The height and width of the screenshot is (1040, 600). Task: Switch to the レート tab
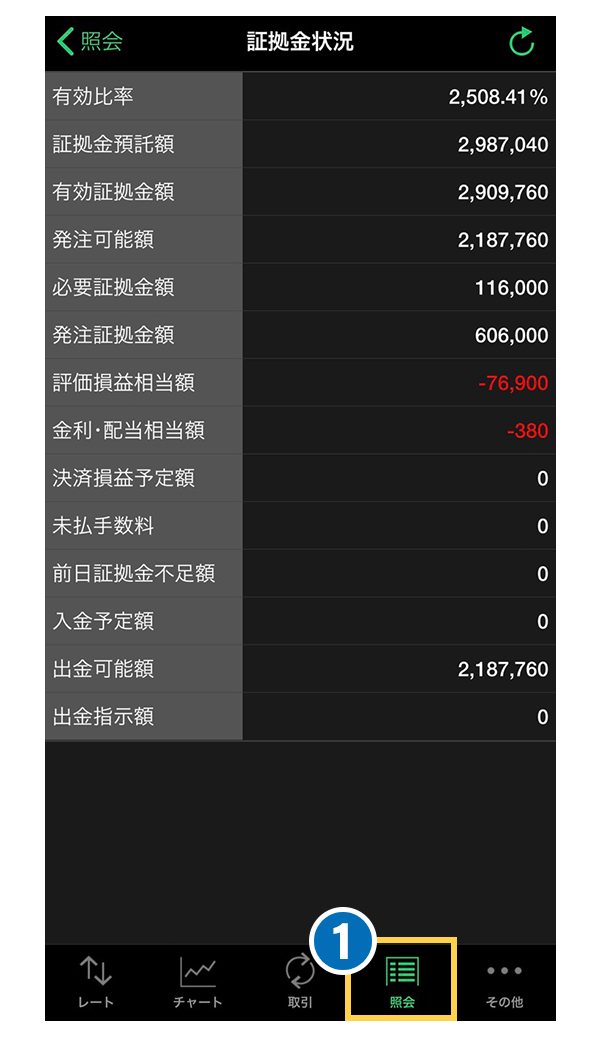click(96, 982)
